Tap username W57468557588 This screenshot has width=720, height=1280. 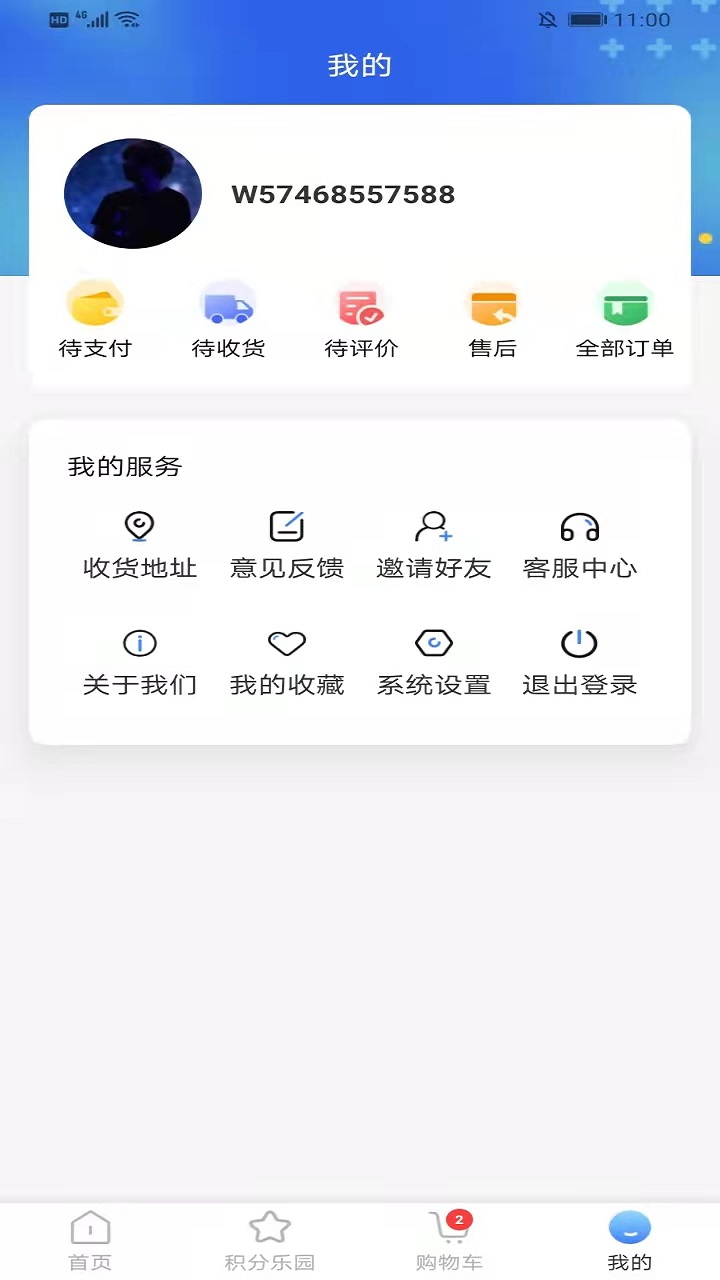[x=343, y=195]
